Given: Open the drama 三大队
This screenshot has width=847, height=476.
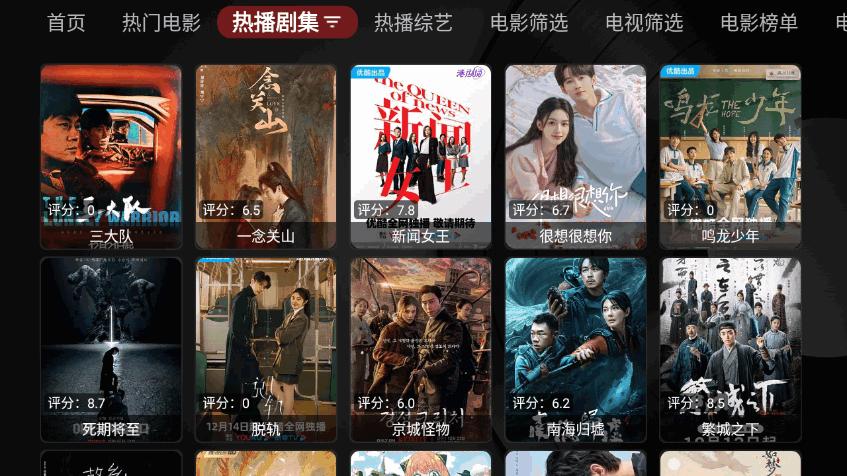Looking at the screenshot, I should pyautogui.click(x=111, y=156).
